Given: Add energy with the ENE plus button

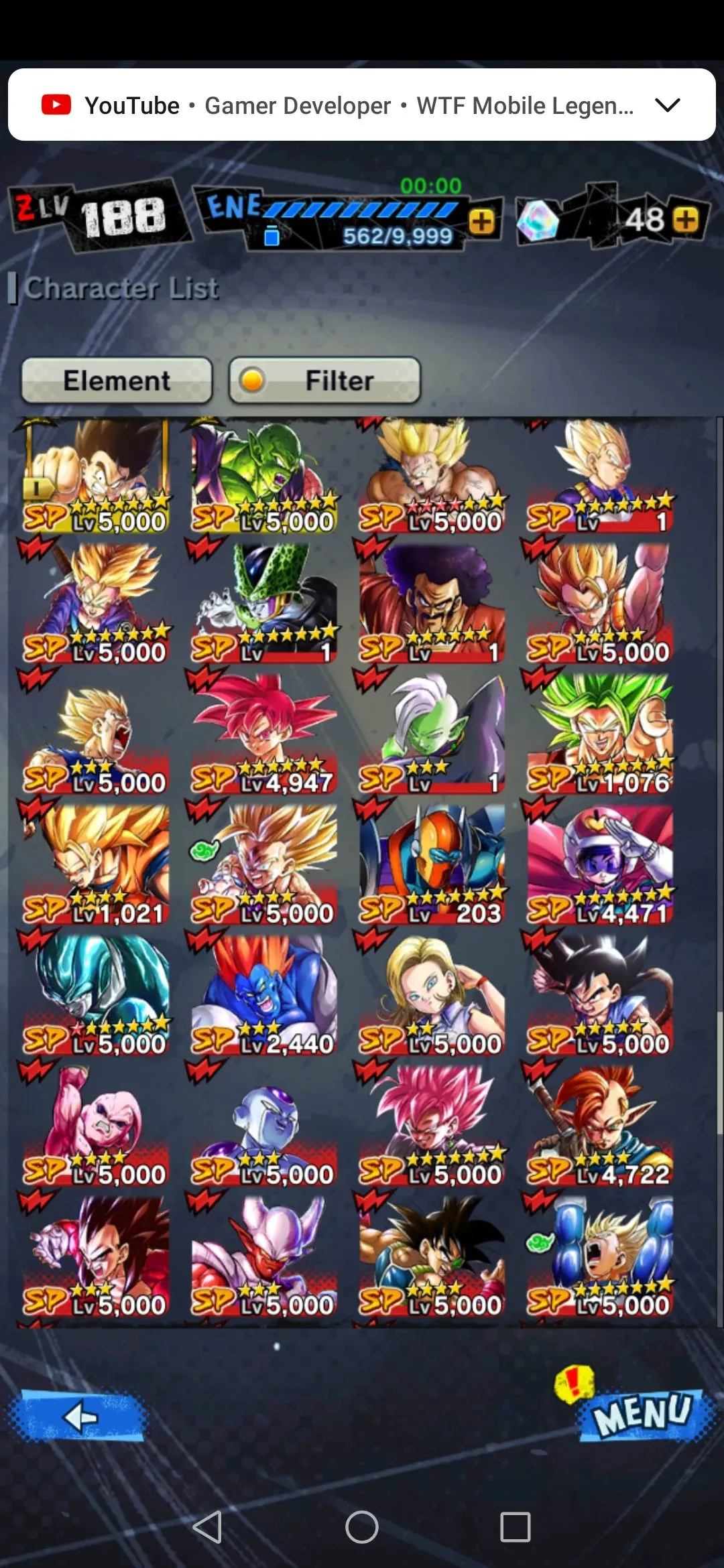Looking at the screenshot, I should 482,221.
